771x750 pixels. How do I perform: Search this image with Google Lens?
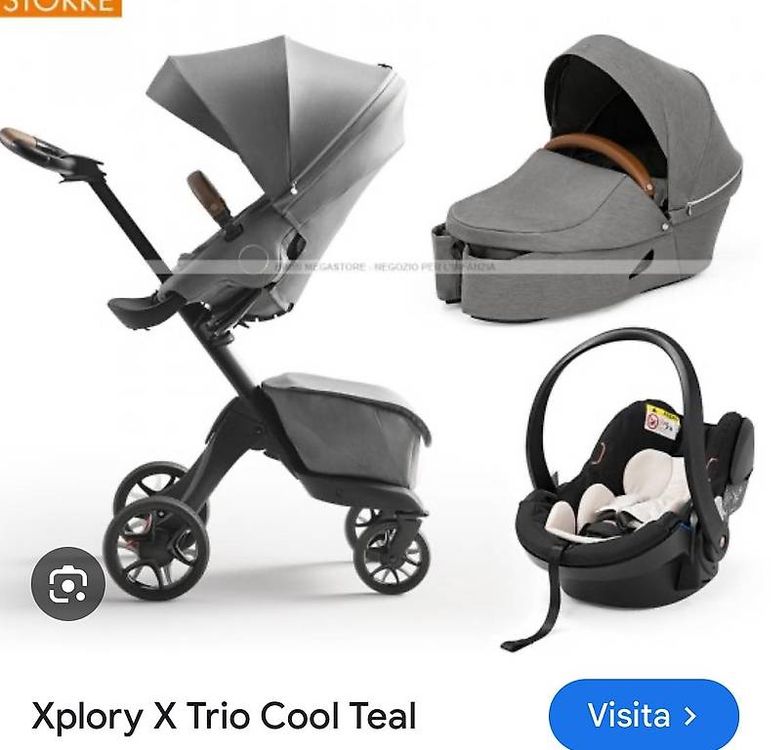pos(68,583)
